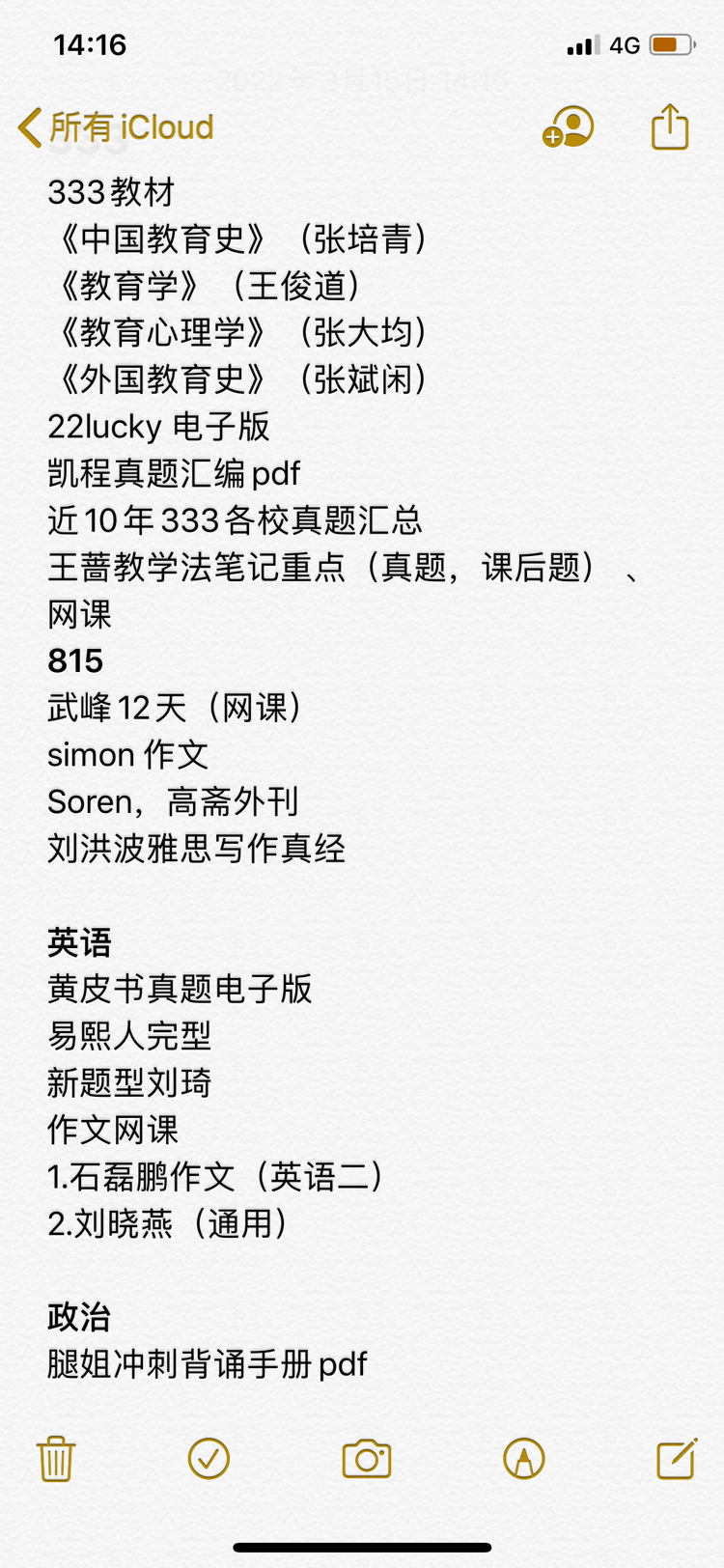The width and height of the screenshot is (724, 1568).
Task: Compose a new note
Action: tap(676, 1458)
